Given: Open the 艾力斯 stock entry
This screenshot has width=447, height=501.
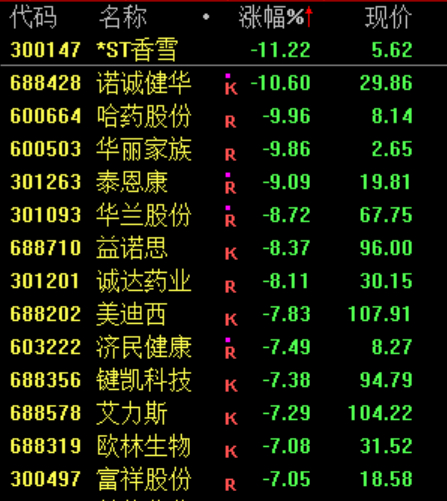Looking at the screenshot, I should pos(223,413).
